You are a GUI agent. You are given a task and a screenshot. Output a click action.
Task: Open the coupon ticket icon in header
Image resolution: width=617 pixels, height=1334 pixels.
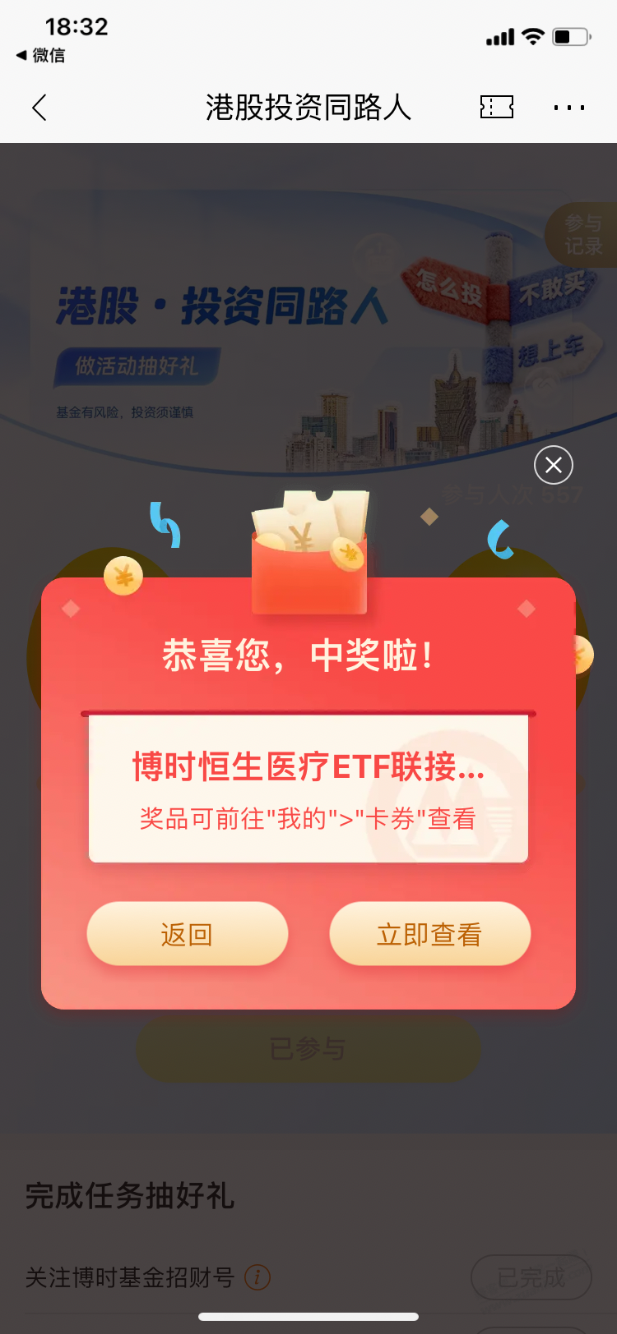497,108
